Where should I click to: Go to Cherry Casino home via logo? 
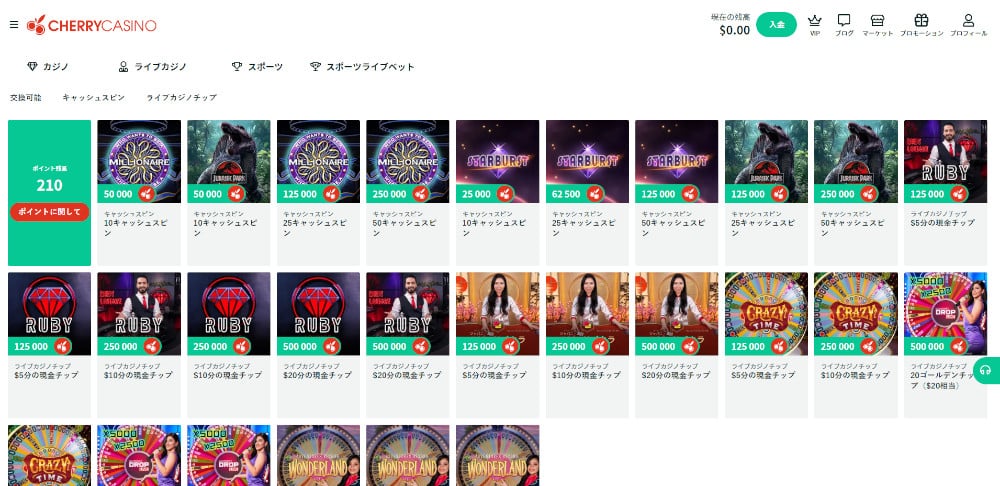[92, 24]
